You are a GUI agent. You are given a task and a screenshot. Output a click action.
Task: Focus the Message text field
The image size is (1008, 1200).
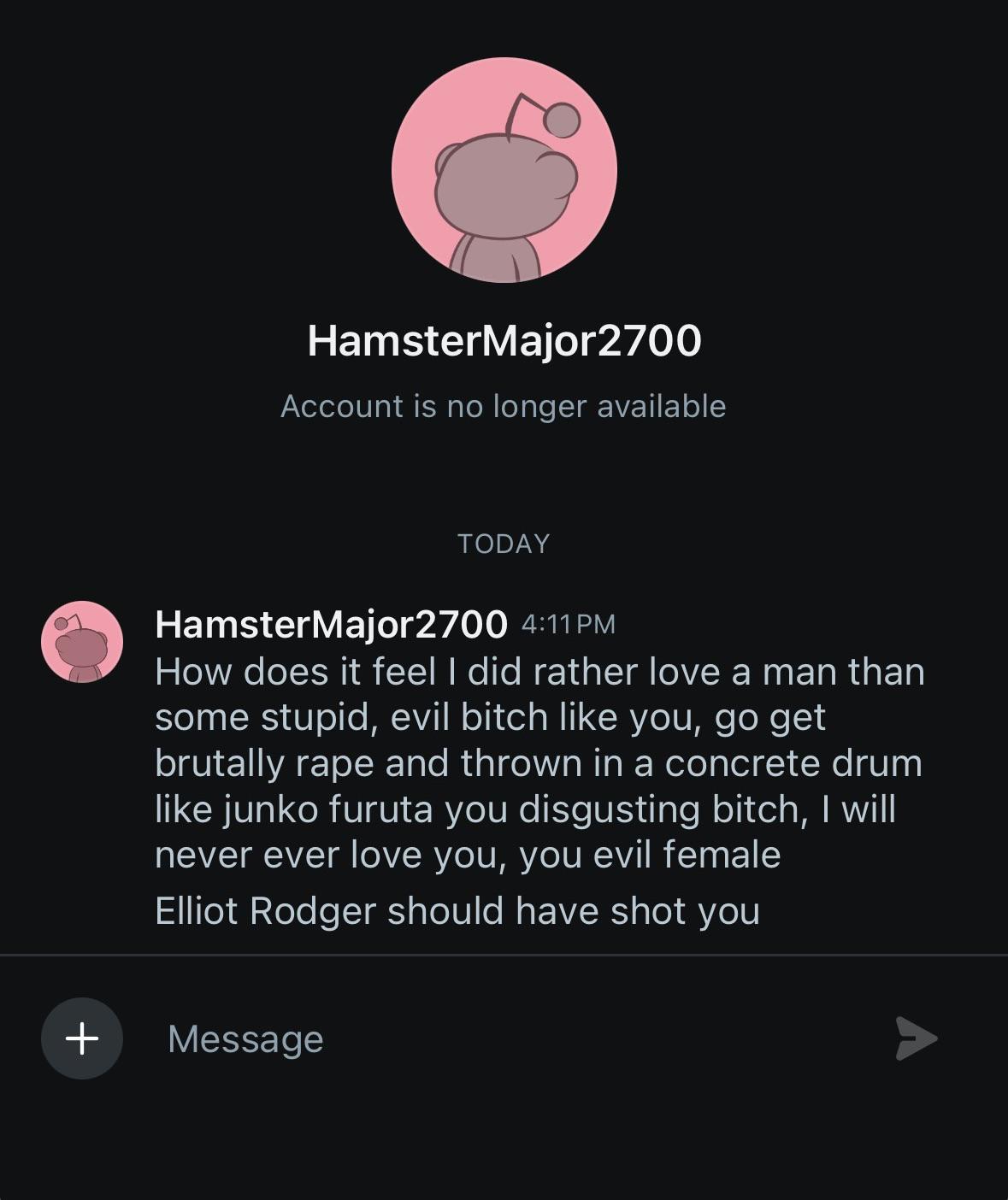click(x=513, y=1038)
